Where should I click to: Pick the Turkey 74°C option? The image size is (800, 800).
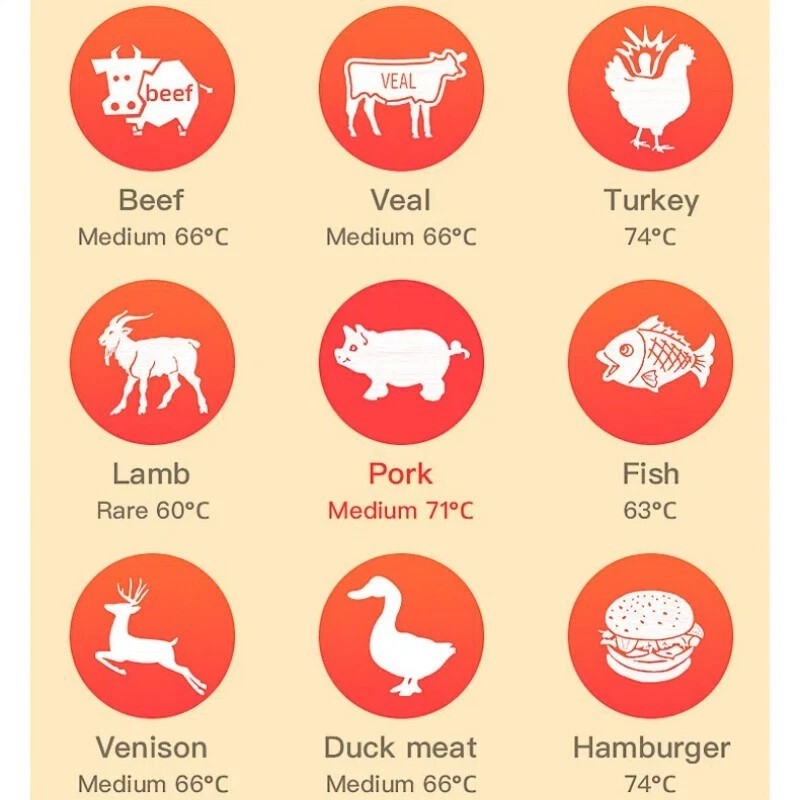pyautogui.click(x=650, y=89)
